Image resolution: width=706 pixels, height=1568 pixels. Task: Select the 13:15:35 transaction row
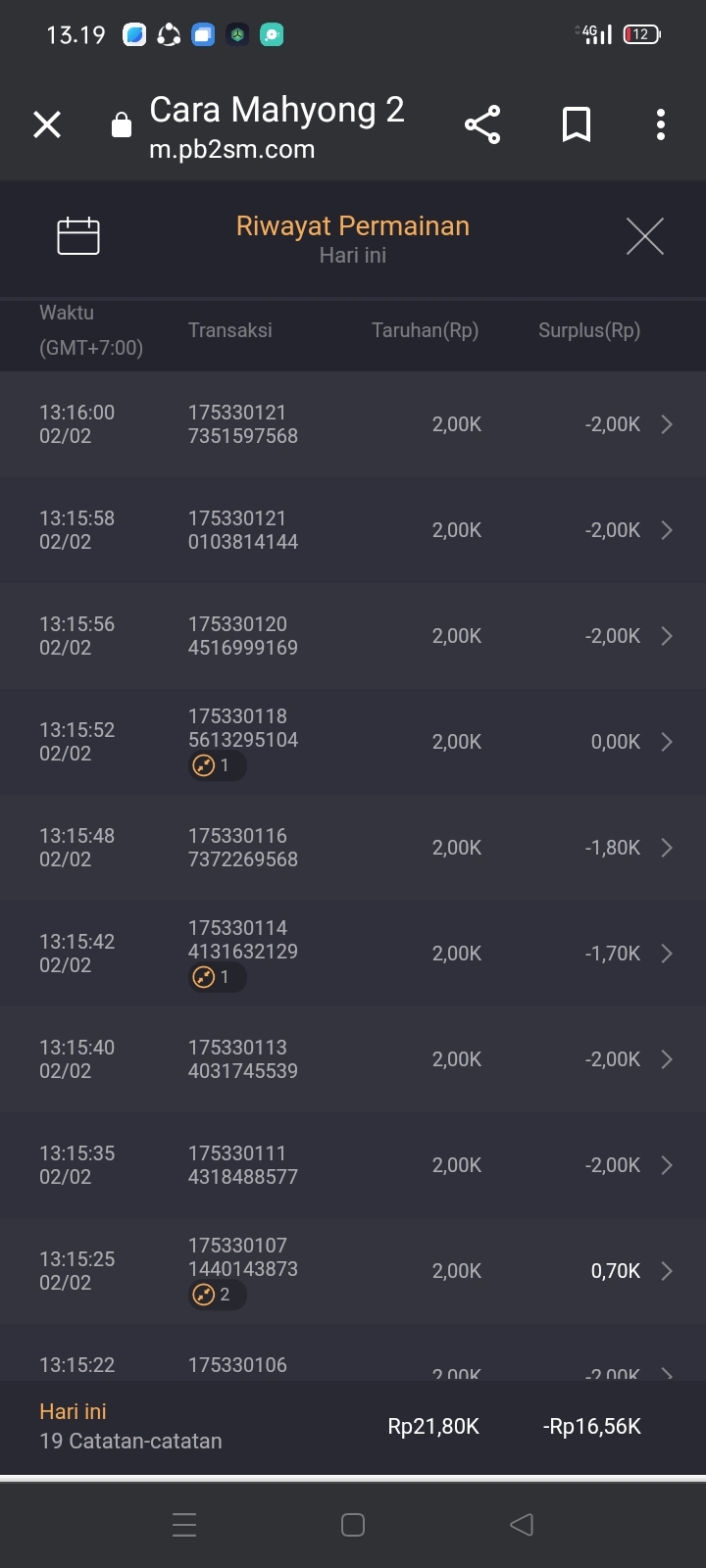pos(353,1165)
